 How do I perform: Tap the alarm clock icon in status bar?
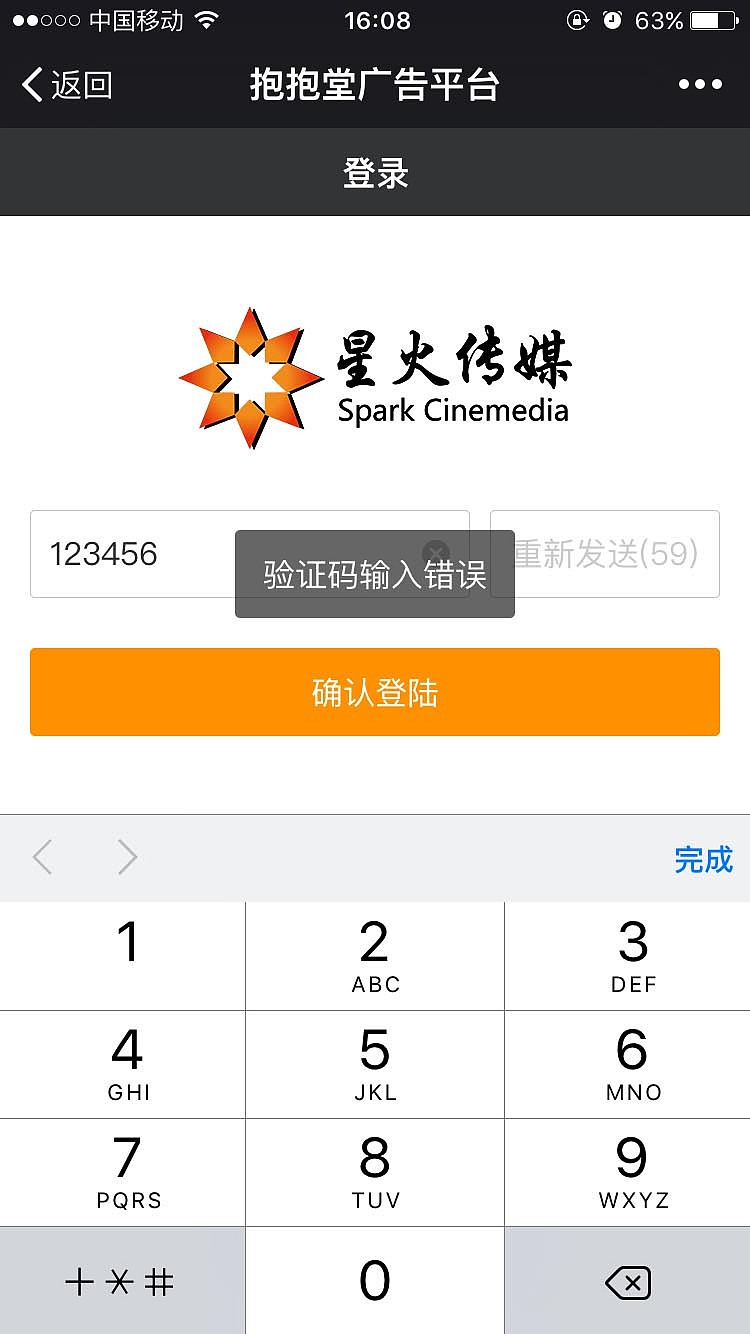coord(610,20)
